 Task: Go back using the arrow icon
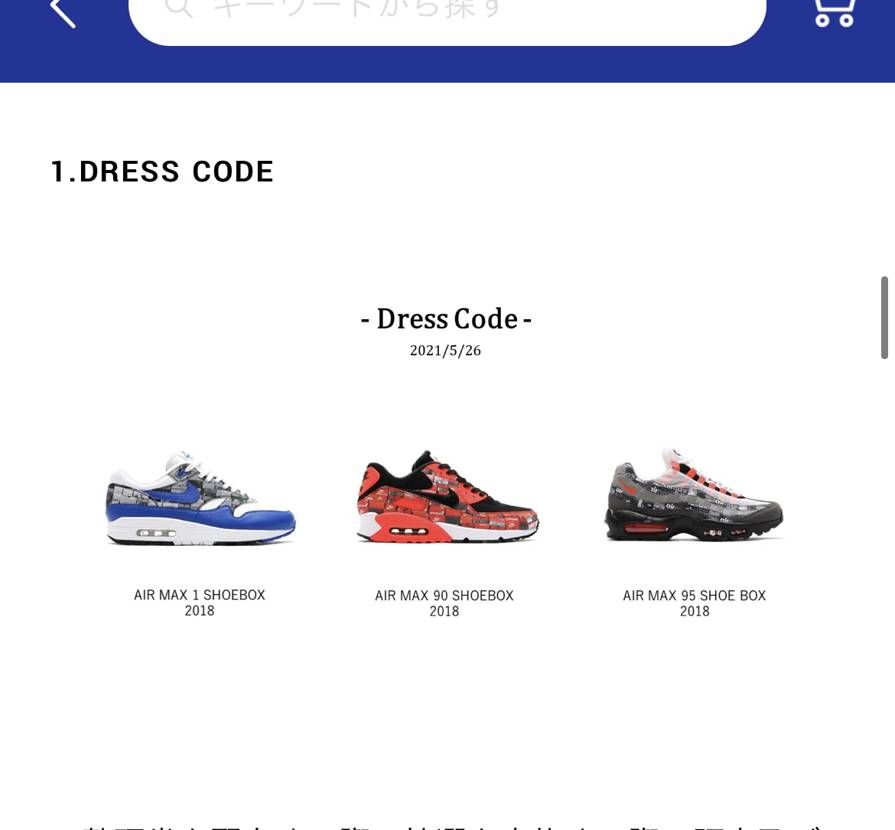coord(62,10)
